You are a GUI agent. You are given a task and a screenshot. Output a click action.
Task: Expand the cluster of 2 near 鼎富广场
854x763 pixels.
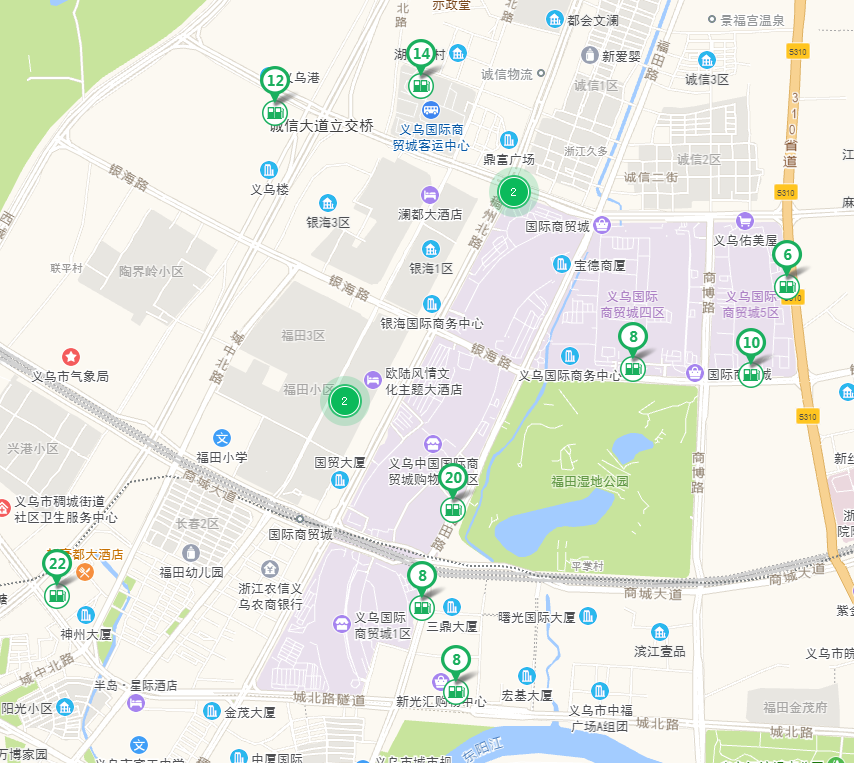(513, 192)
